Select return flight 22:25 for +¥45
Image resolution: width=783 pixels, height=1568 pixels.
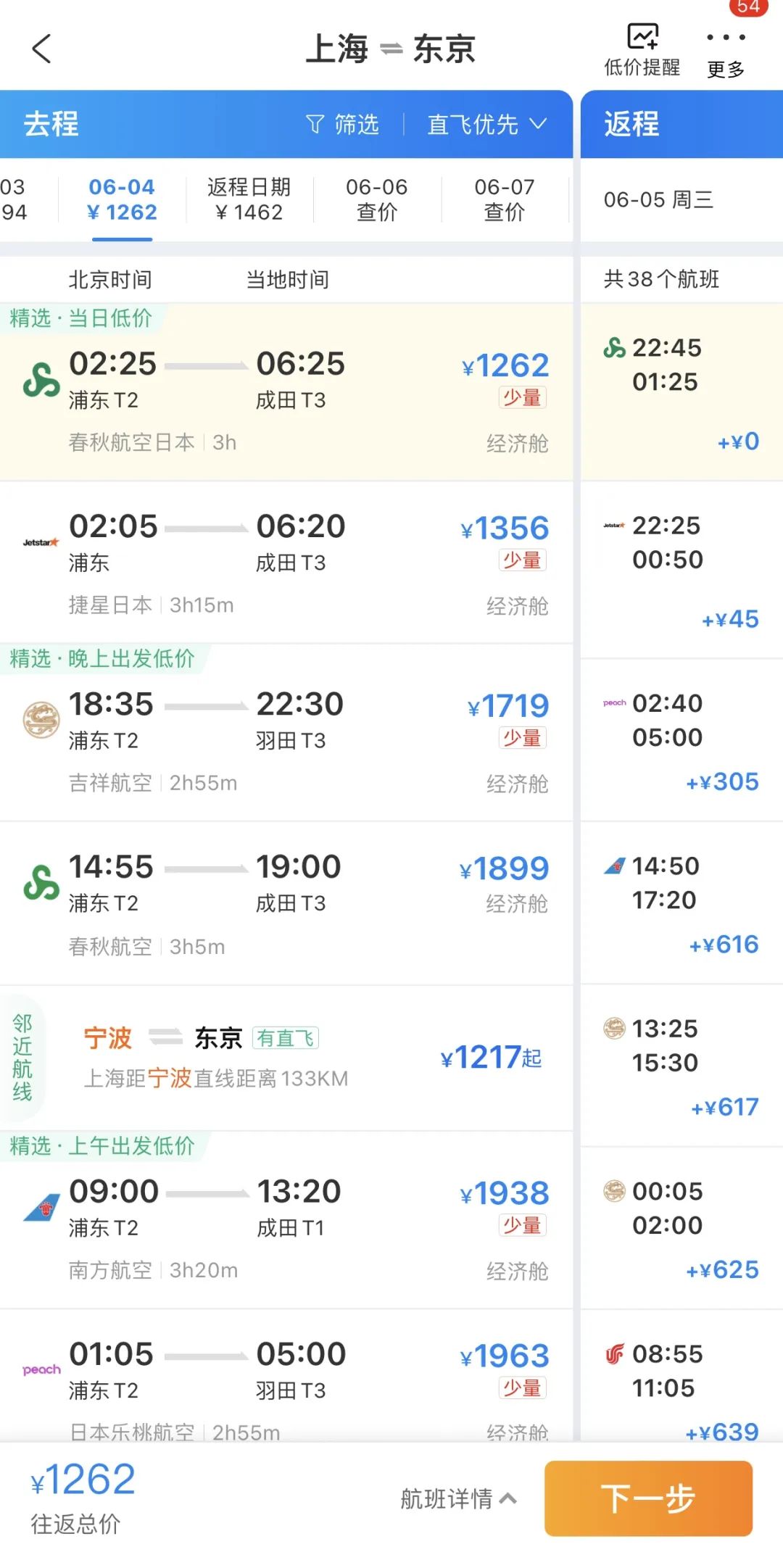[681, 571]
